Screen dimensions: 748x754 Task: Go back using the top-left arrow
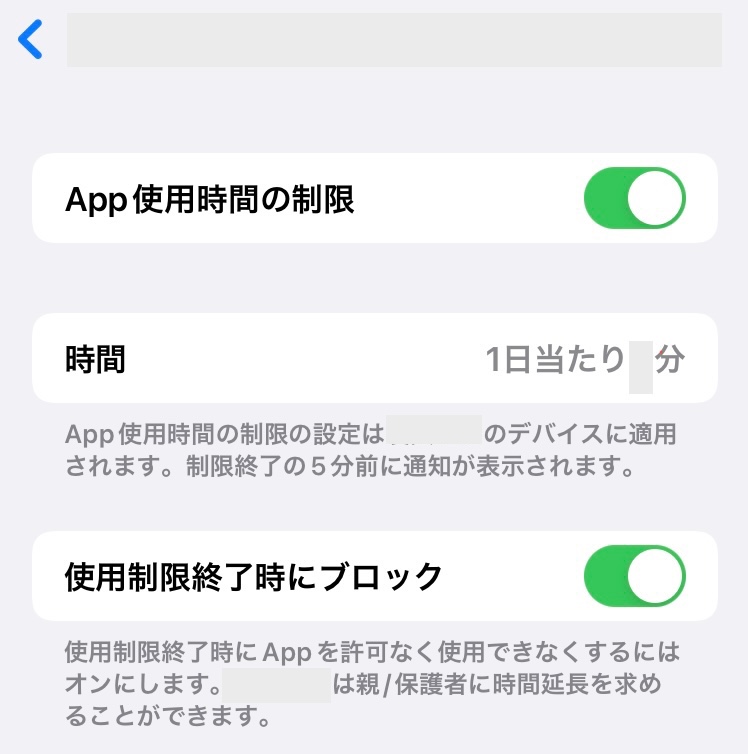(31, 40)
